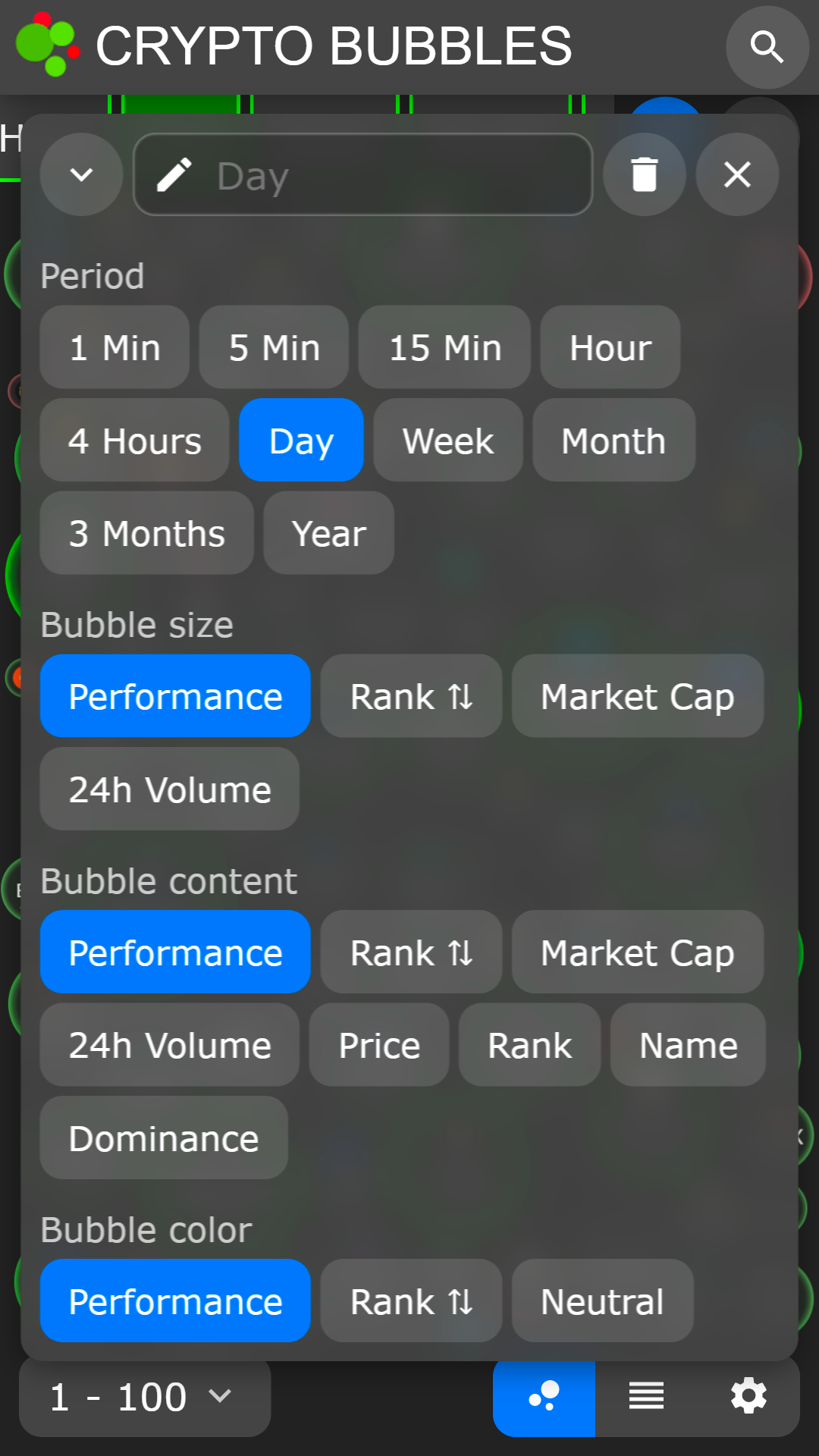Select the Year period
The width and height of the screenshot is (819, 1456).
point(328,532)
